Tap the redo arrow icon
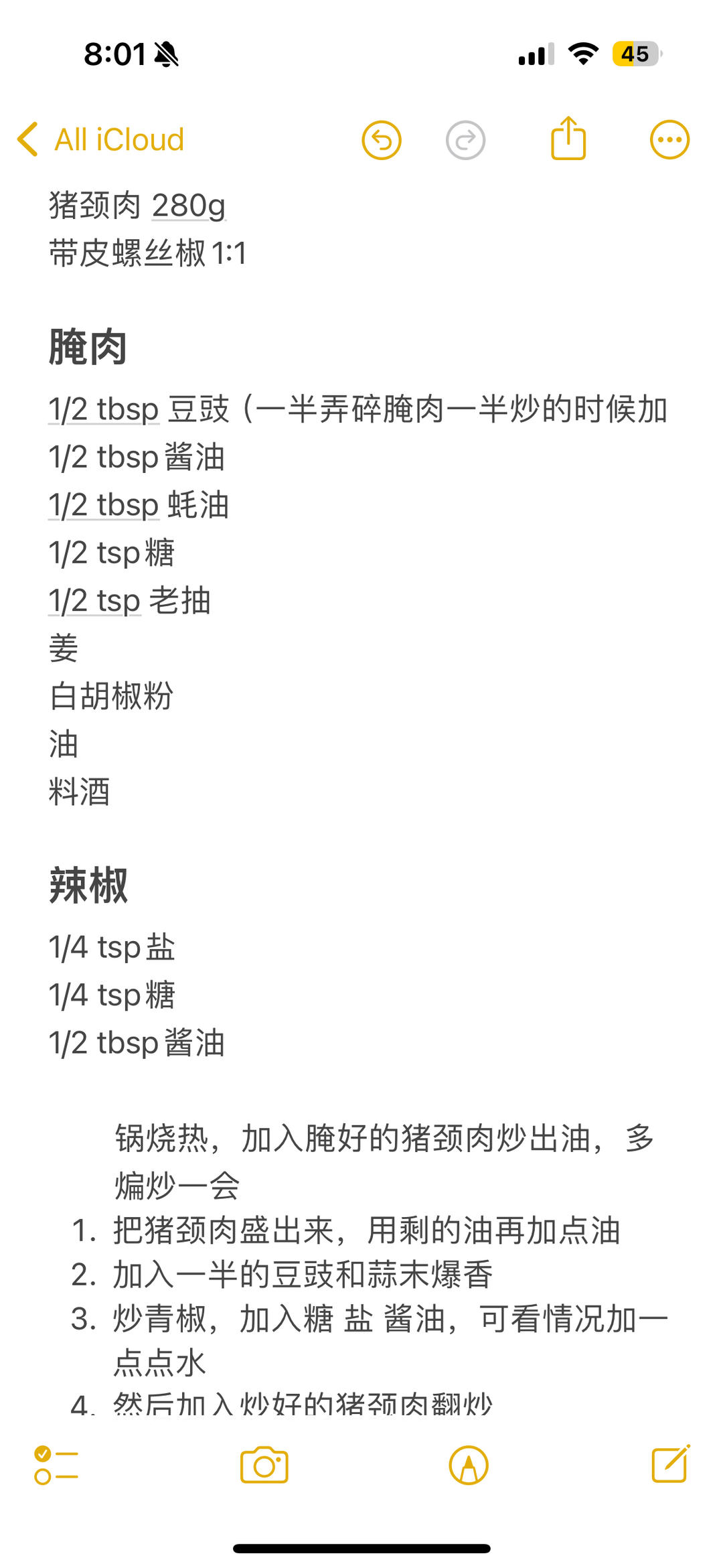The height and width of the screenshot is (1568, 723). [465, 140]
